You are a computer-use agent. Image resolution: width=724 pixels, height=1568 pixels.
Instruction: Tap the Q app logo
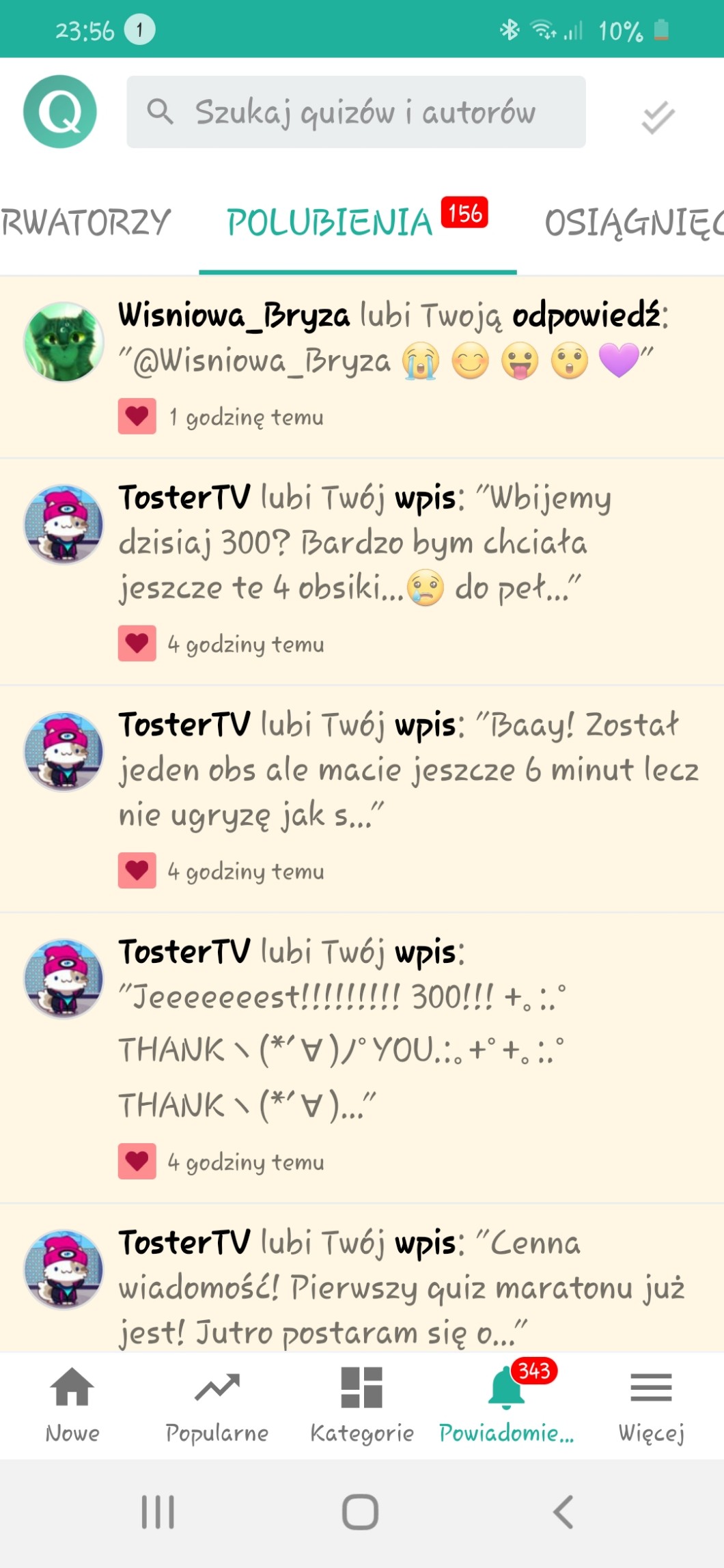(60, 111)
